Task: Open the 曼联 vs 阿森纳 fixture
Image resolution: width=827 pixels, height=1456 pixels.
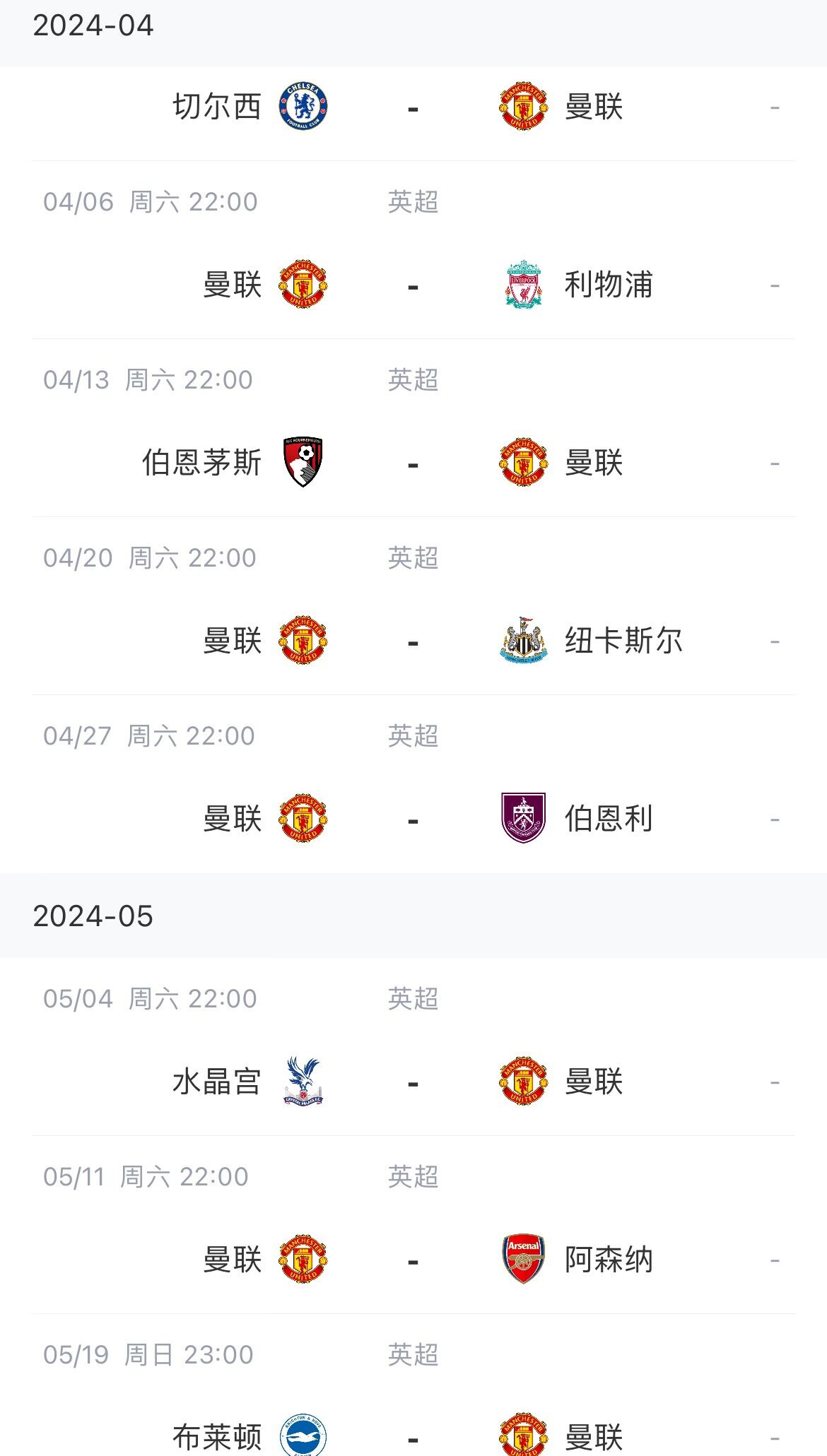Action: tap(413, 1260)
